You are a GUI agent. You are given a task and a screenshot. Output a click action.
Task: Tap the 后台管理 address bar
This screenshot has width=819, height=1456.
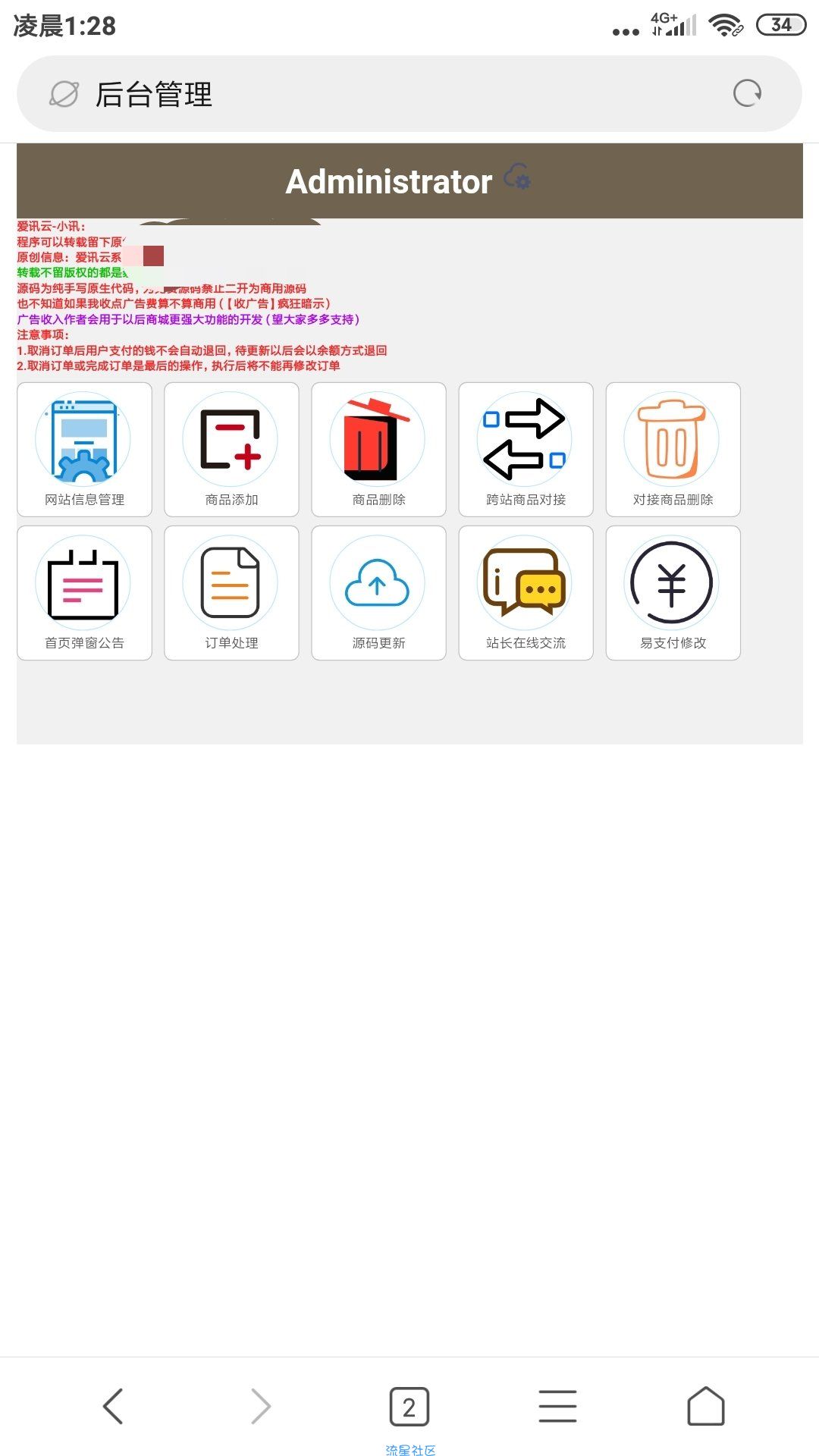pos(379,94)
